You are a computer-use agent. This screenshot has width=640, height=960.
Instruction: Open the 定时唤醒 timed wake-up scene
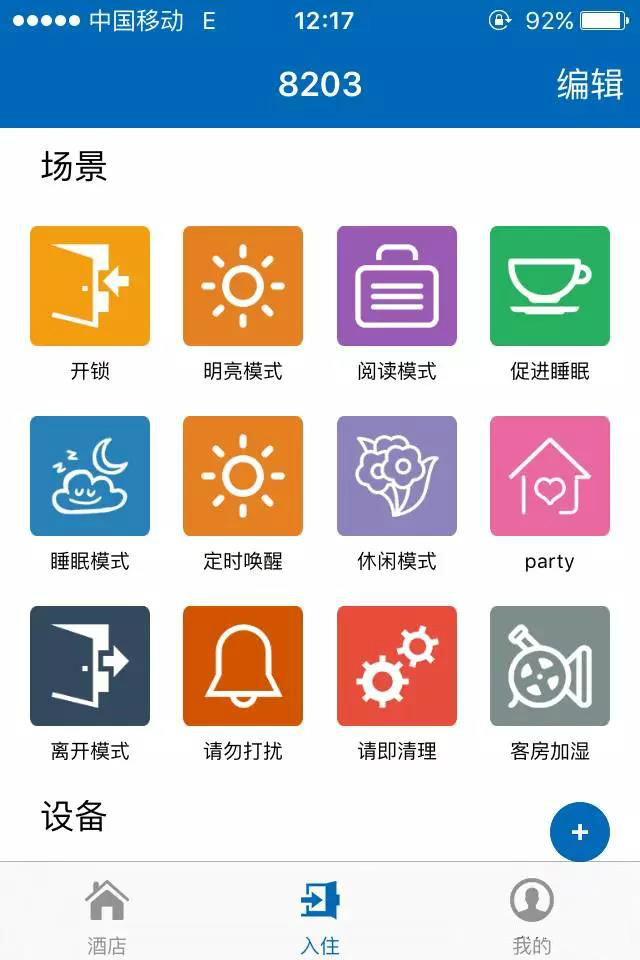(243, 476)
